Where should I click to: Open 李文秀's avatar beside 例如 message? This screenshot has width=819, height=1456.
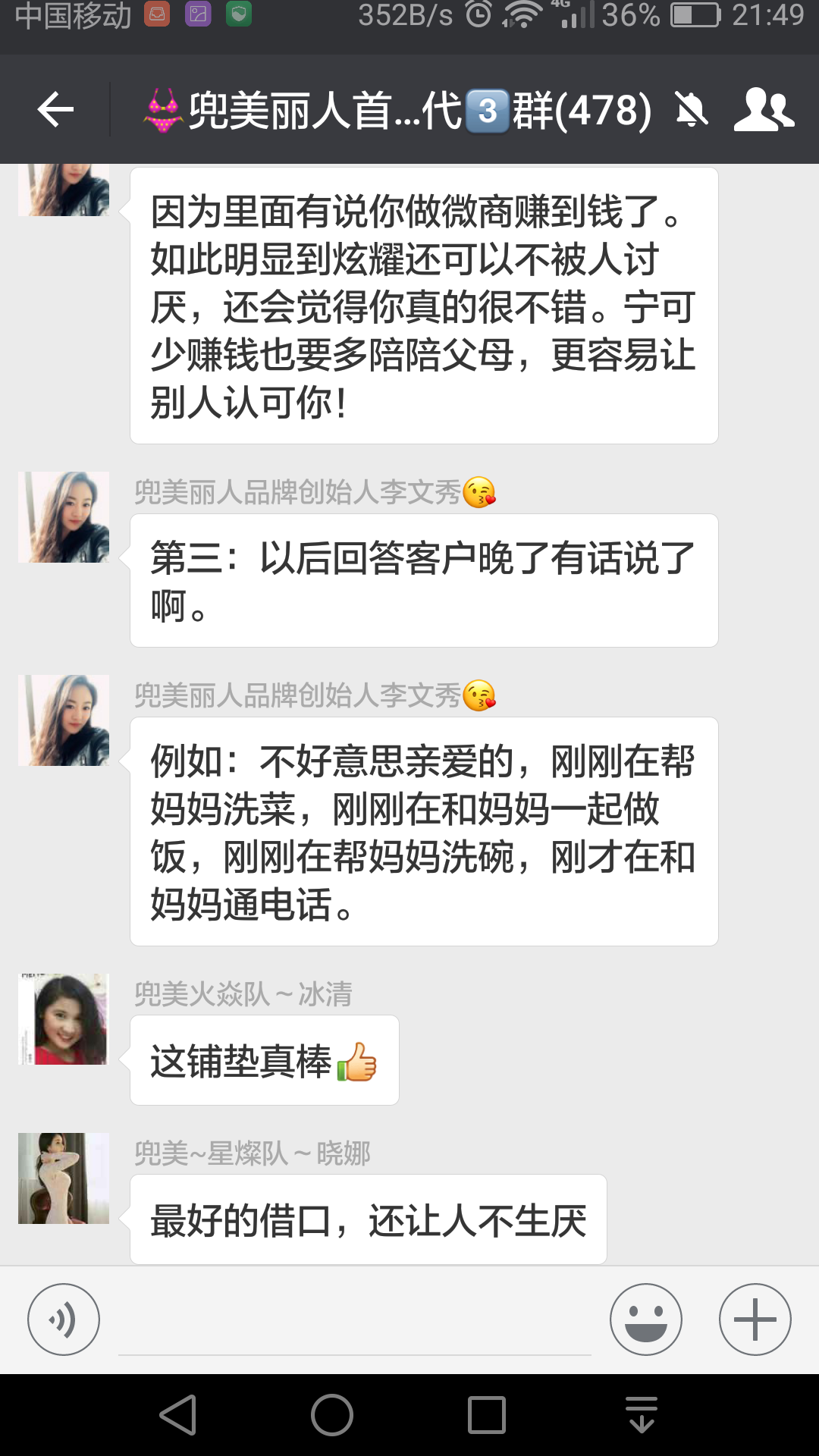pyautogui.click(x=64, y=720)
